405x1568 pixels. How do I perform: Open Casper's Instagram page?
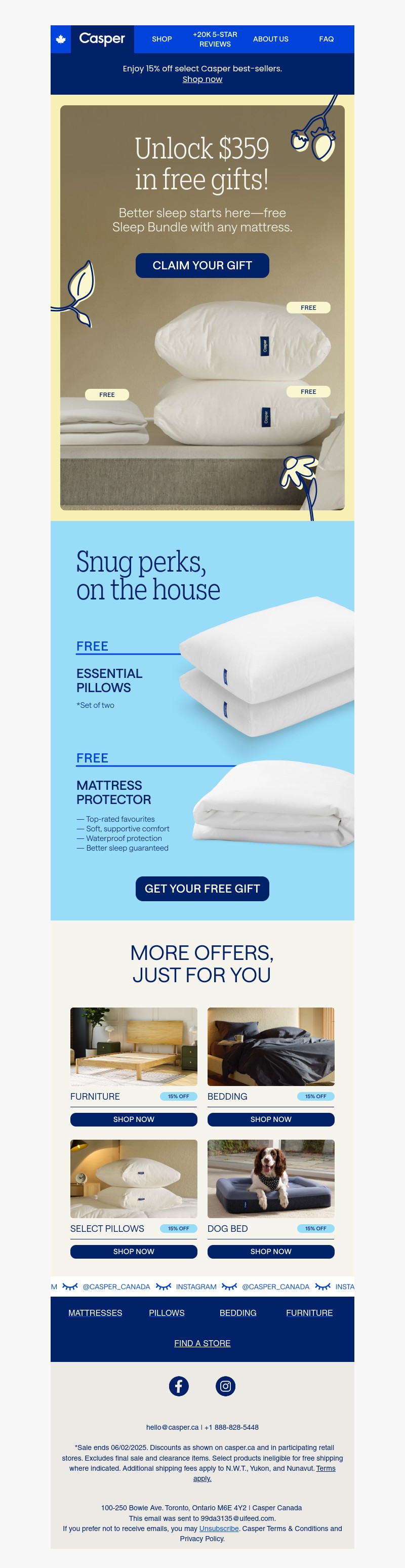coord(225,1387)
